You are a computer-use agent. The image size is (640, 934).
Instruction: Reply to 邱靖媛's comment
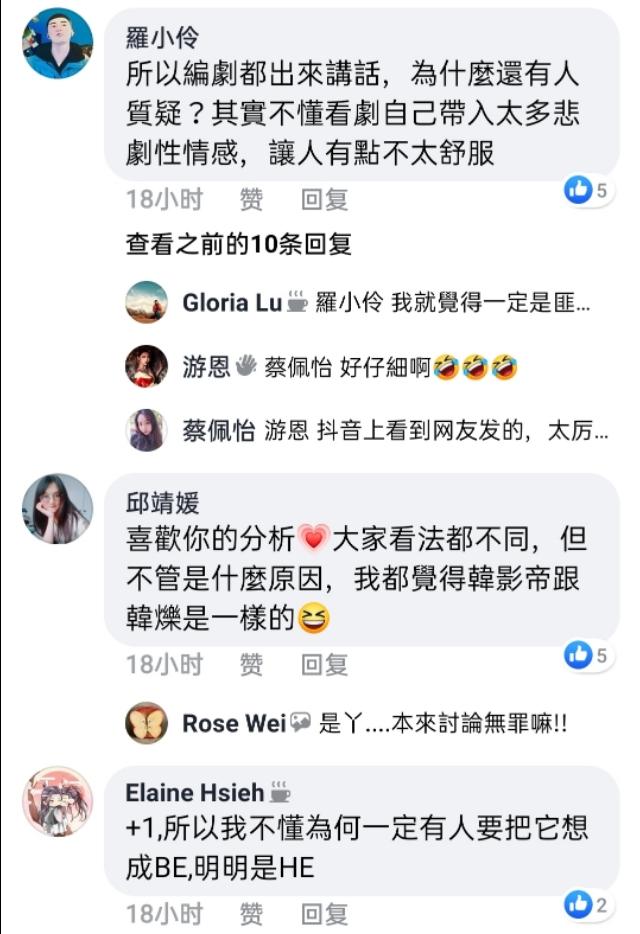pyautogui.click(x=325, y=664)
